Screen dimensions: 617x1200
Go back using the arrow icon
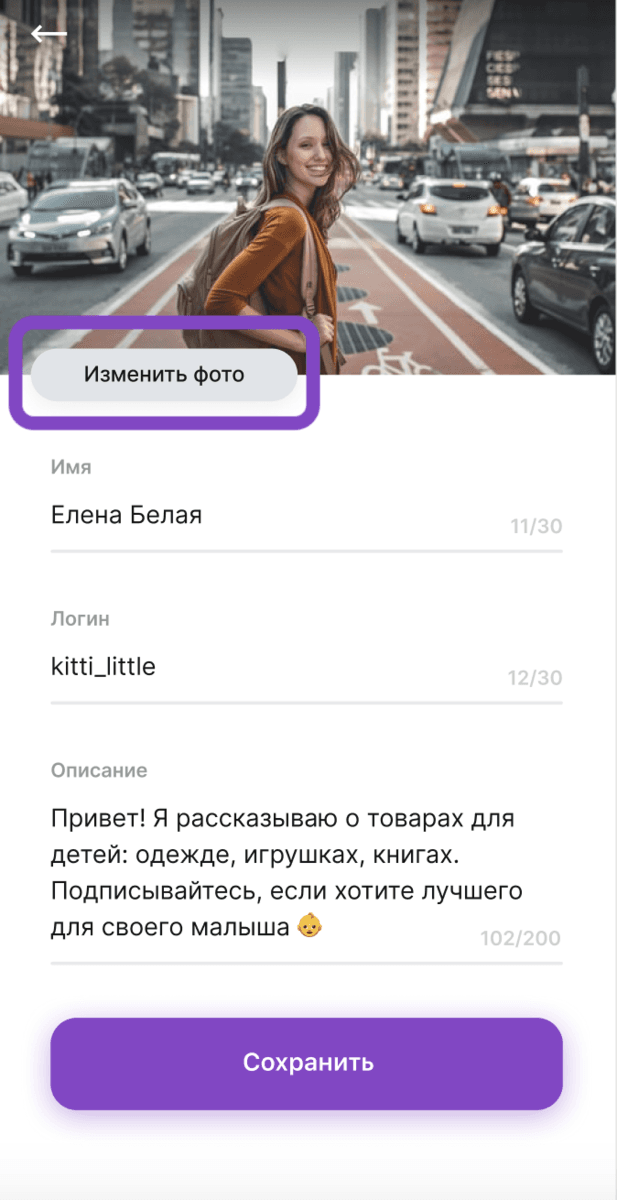48,34
